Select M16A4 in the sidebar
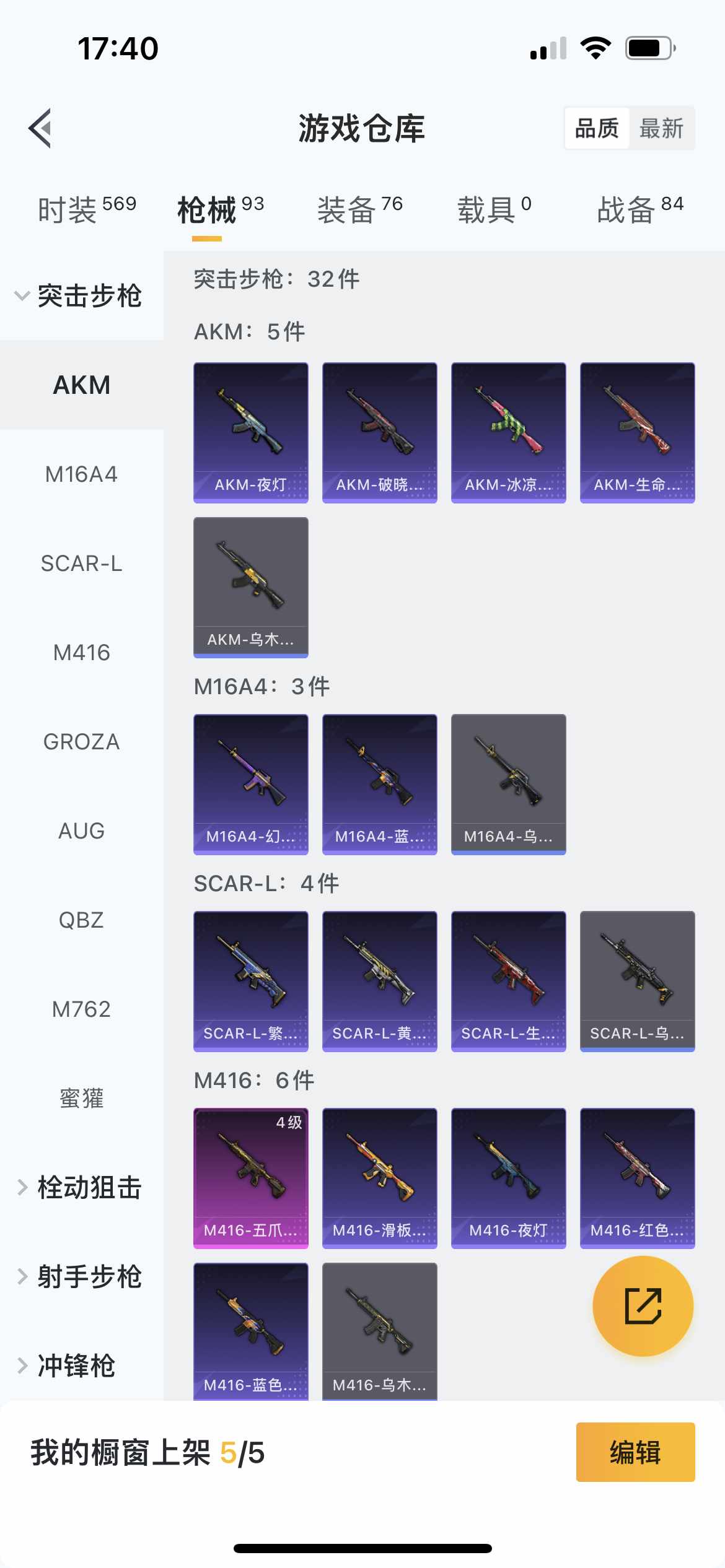Screen dimensions: 725x1568 point(81,474)
